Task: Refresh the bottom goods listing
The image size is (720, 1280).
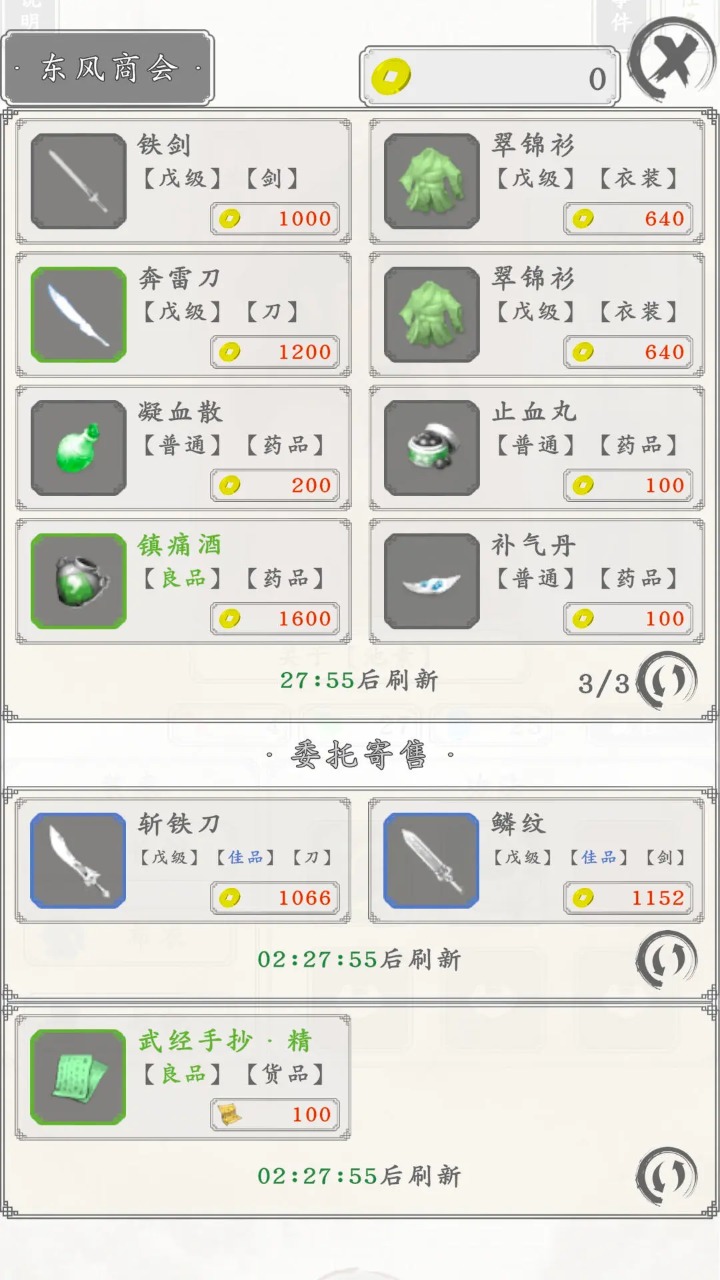Action: [668, 1177]
